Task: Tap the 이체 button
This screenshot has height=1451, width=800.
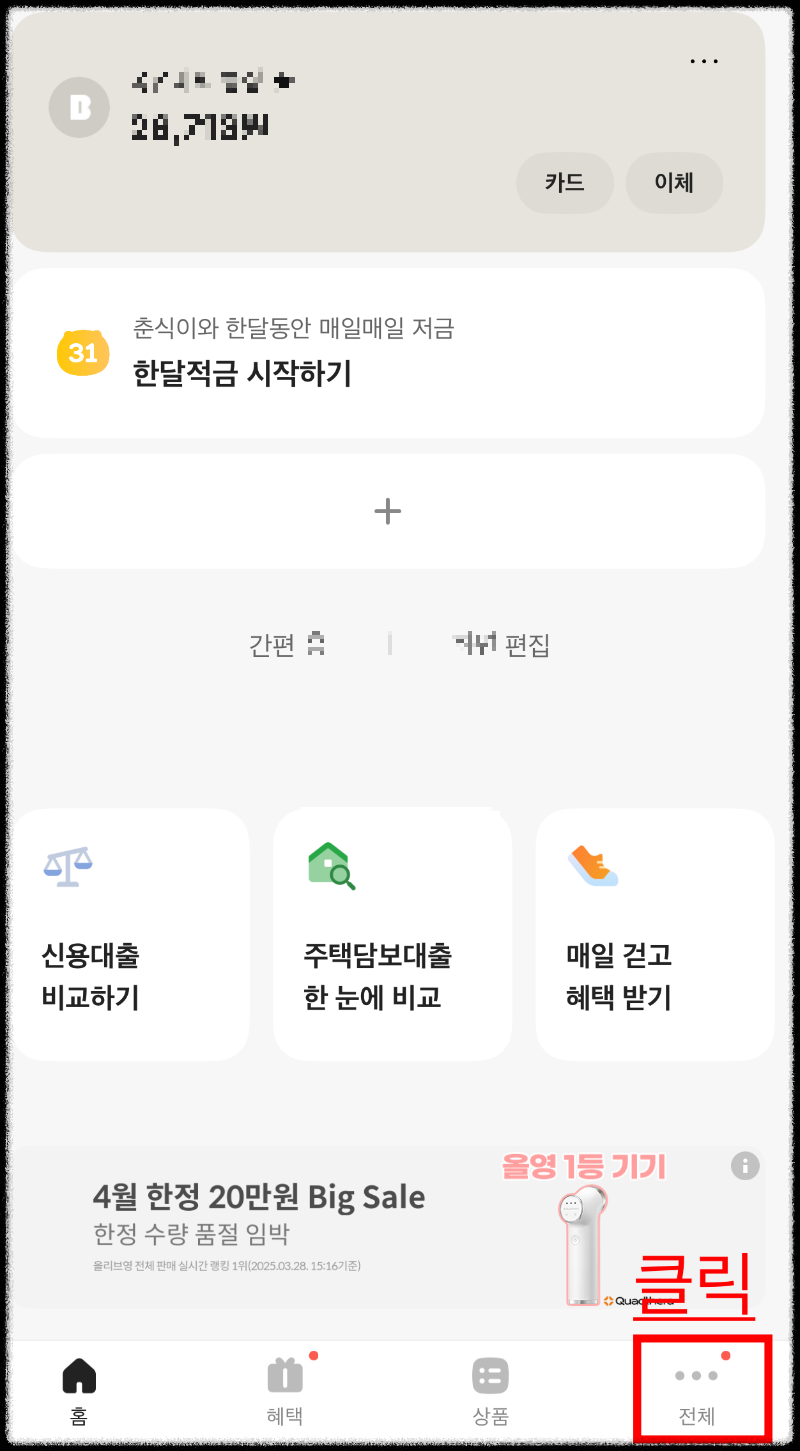Action: tap(674, 183)
